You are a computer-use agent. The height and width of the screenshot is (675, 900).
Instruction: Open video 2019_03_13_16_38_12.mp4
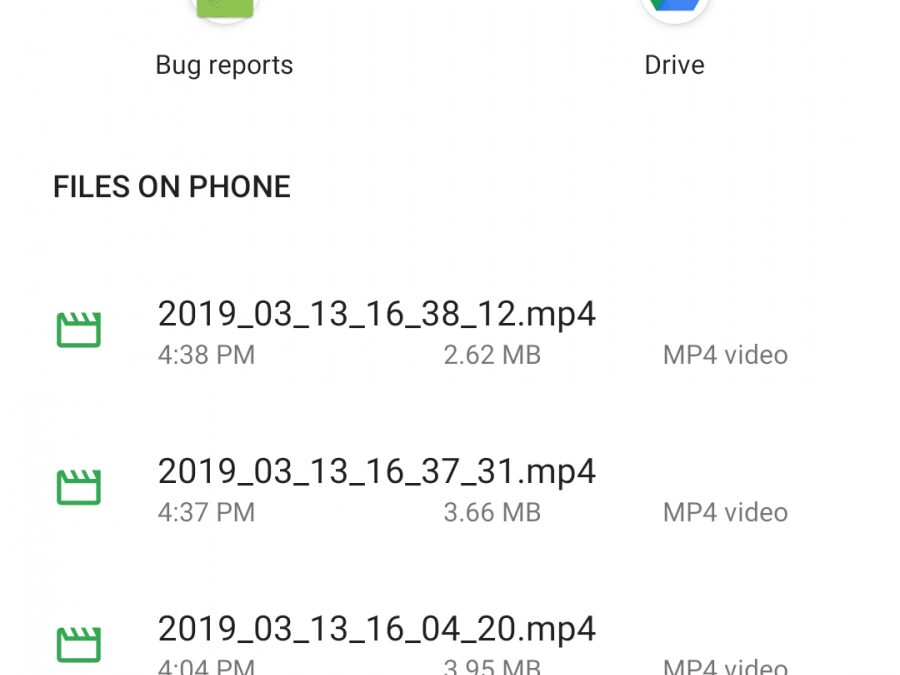(x=376, y=331)
